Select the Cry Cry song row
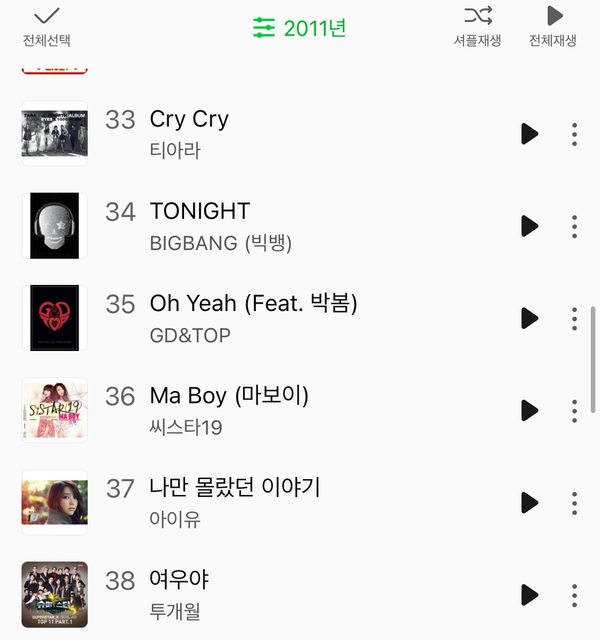 coord(300,134)
